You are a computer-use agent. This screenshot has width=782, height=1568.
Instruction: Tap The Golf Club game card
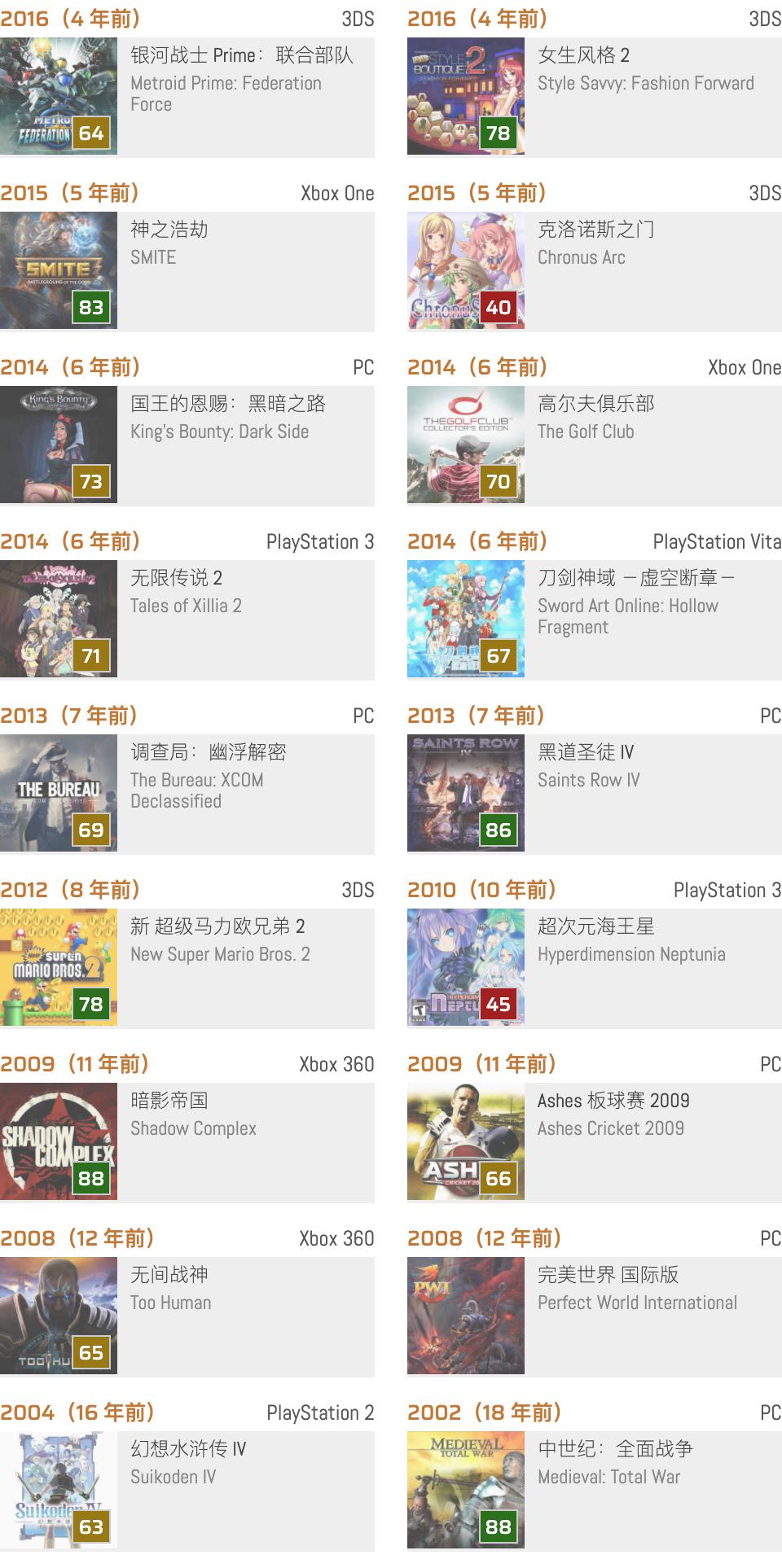coord(595,445)
